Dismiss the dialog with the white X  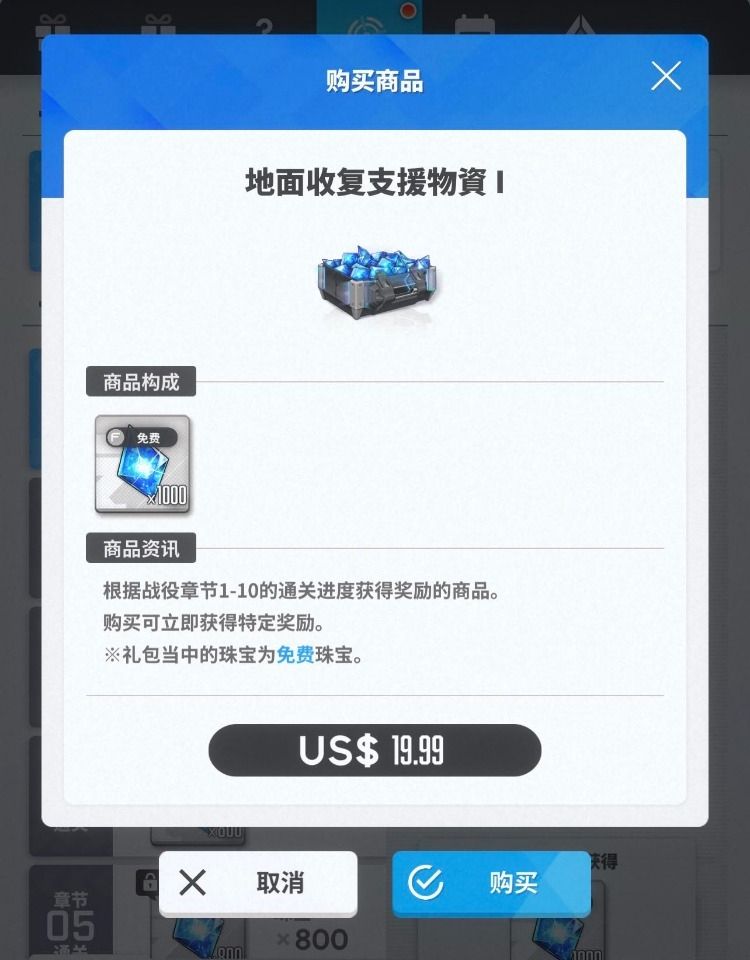pos(666,76)
